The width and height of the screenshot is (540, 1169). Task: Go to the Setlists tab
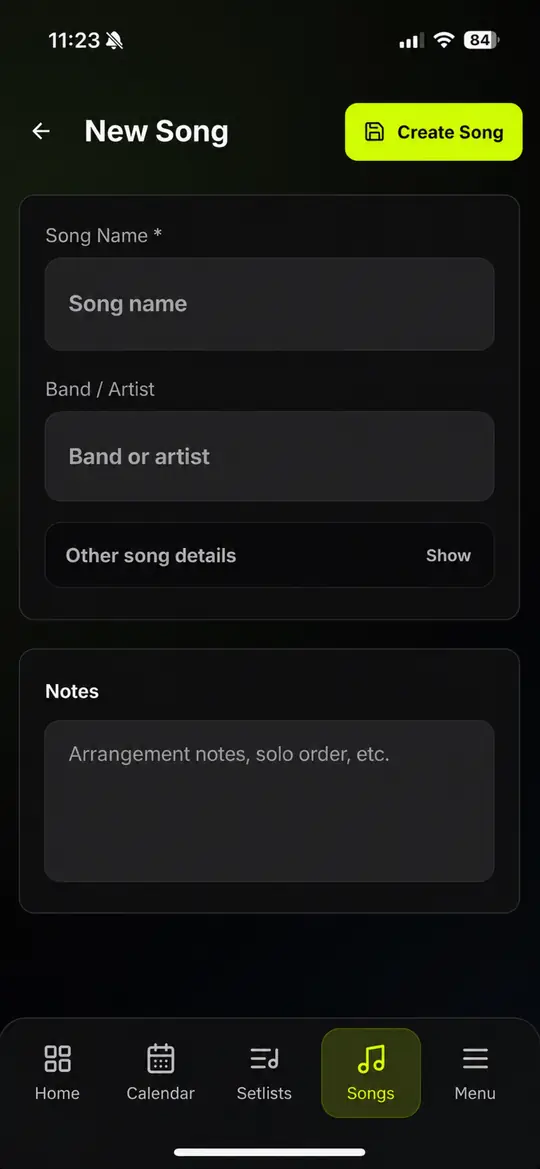pyautogui.click(x=264, y=1073)
